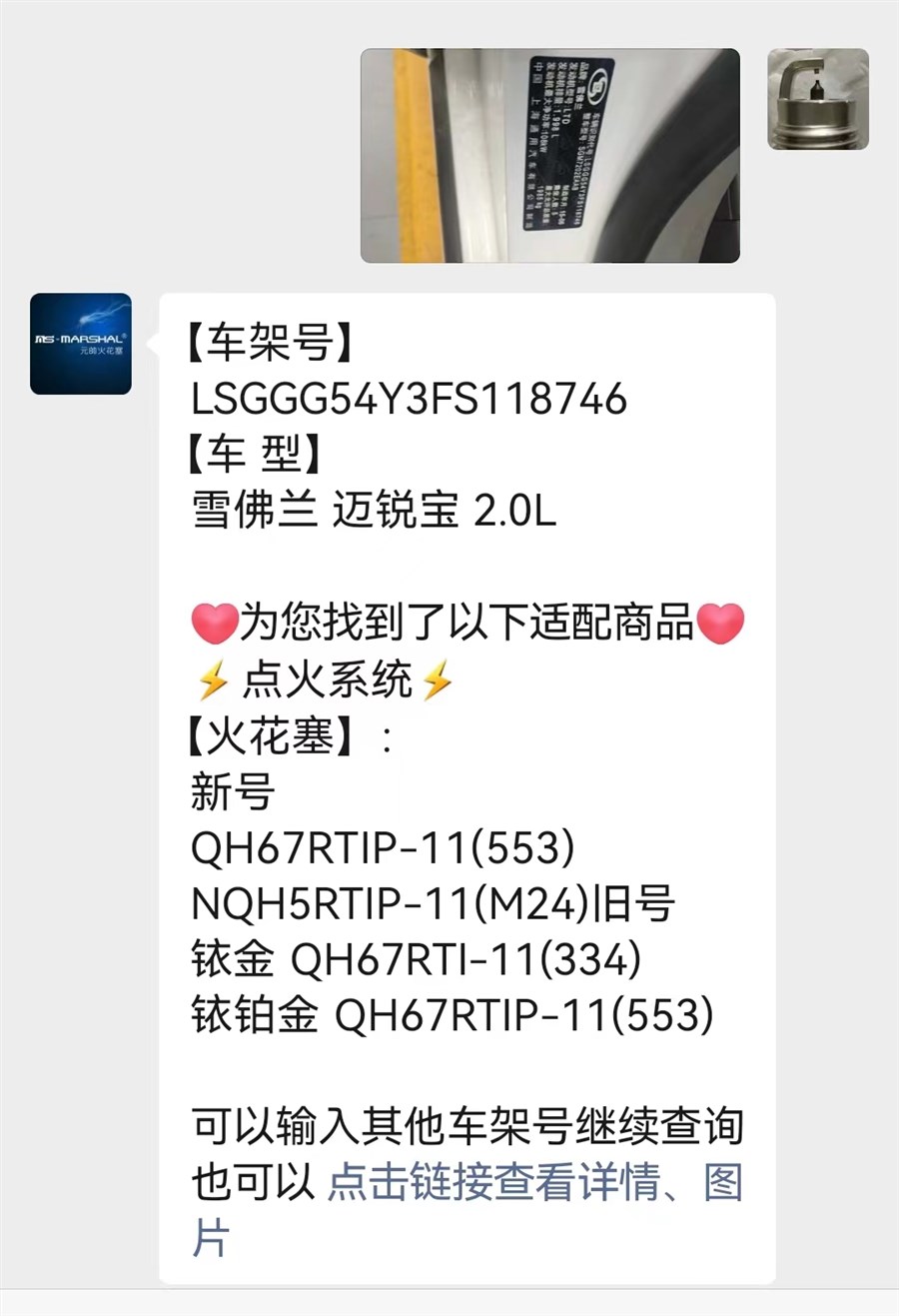Viewport: 899px width, 1316px height.
Task: Open the spark plug user avatar
Action: coord(817,99)
